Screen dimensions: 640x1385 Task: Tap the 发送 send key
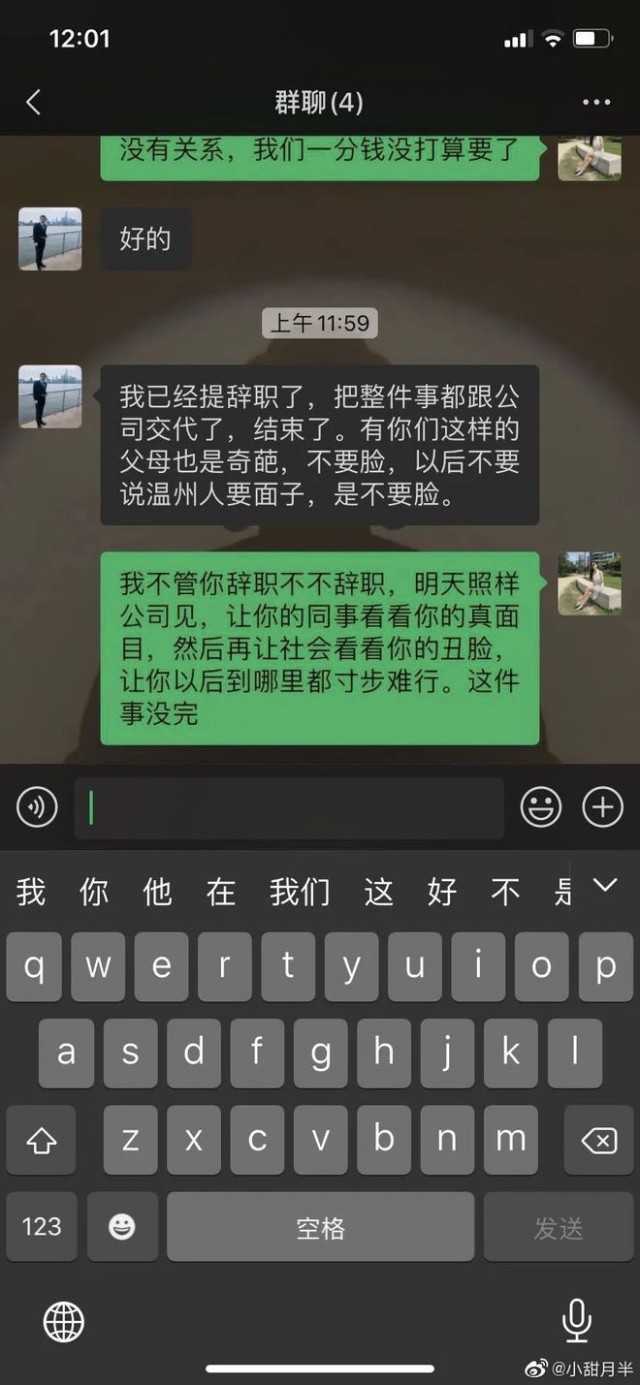(558, 1227)
